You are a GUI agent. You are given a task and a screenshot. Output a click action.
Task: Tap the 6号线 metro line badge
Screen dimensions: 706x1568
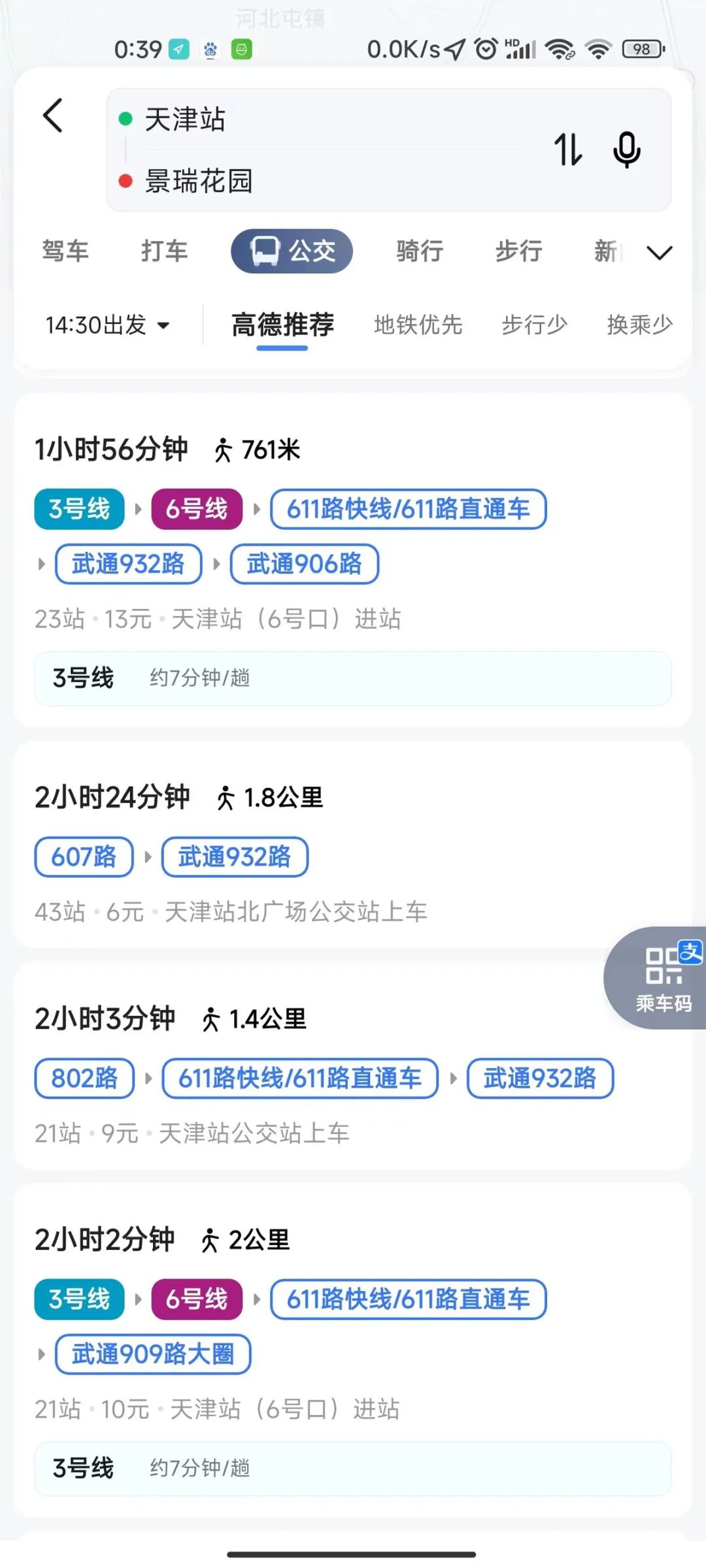[x=196, y=509]
